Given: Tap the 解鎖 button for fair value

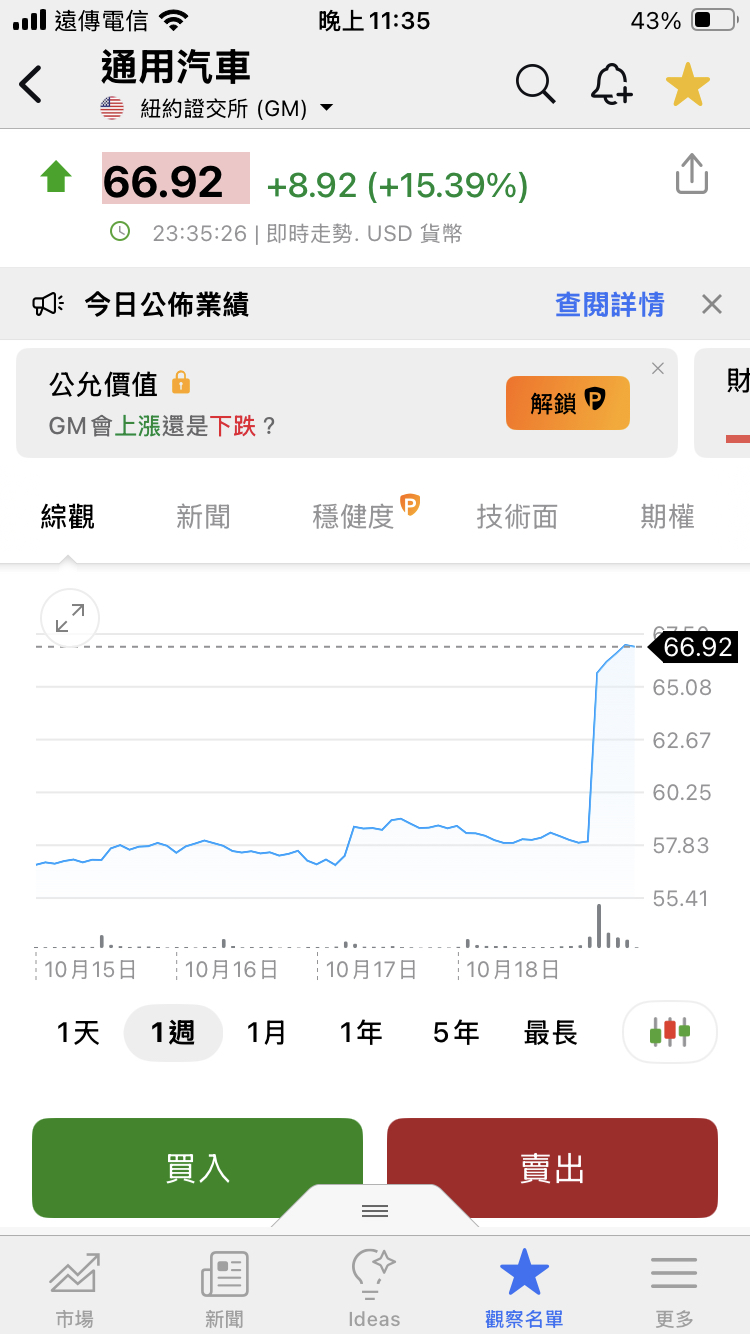Looking at the screenshot, I should 567,403.
